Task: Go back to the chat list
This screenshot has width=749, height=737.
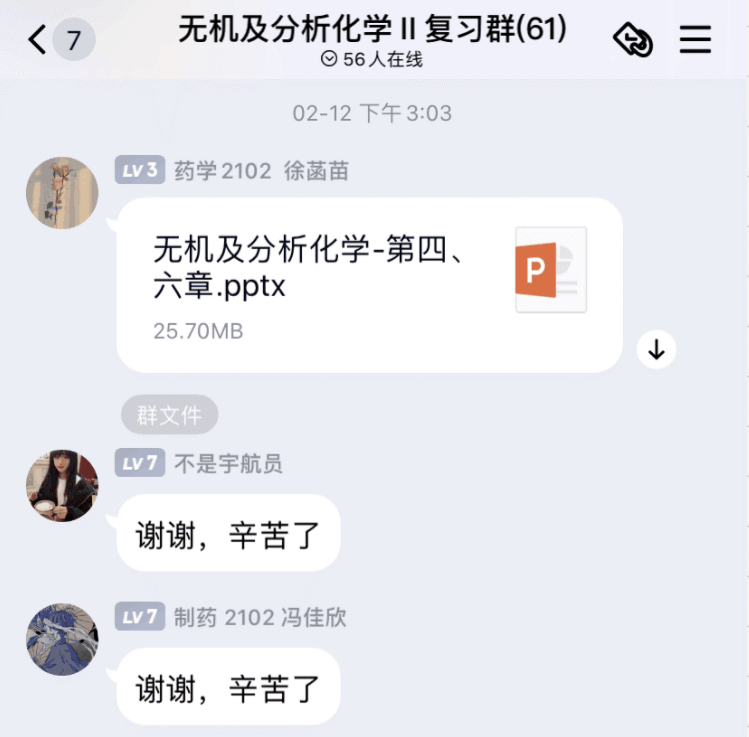Action: coord(38,41)
